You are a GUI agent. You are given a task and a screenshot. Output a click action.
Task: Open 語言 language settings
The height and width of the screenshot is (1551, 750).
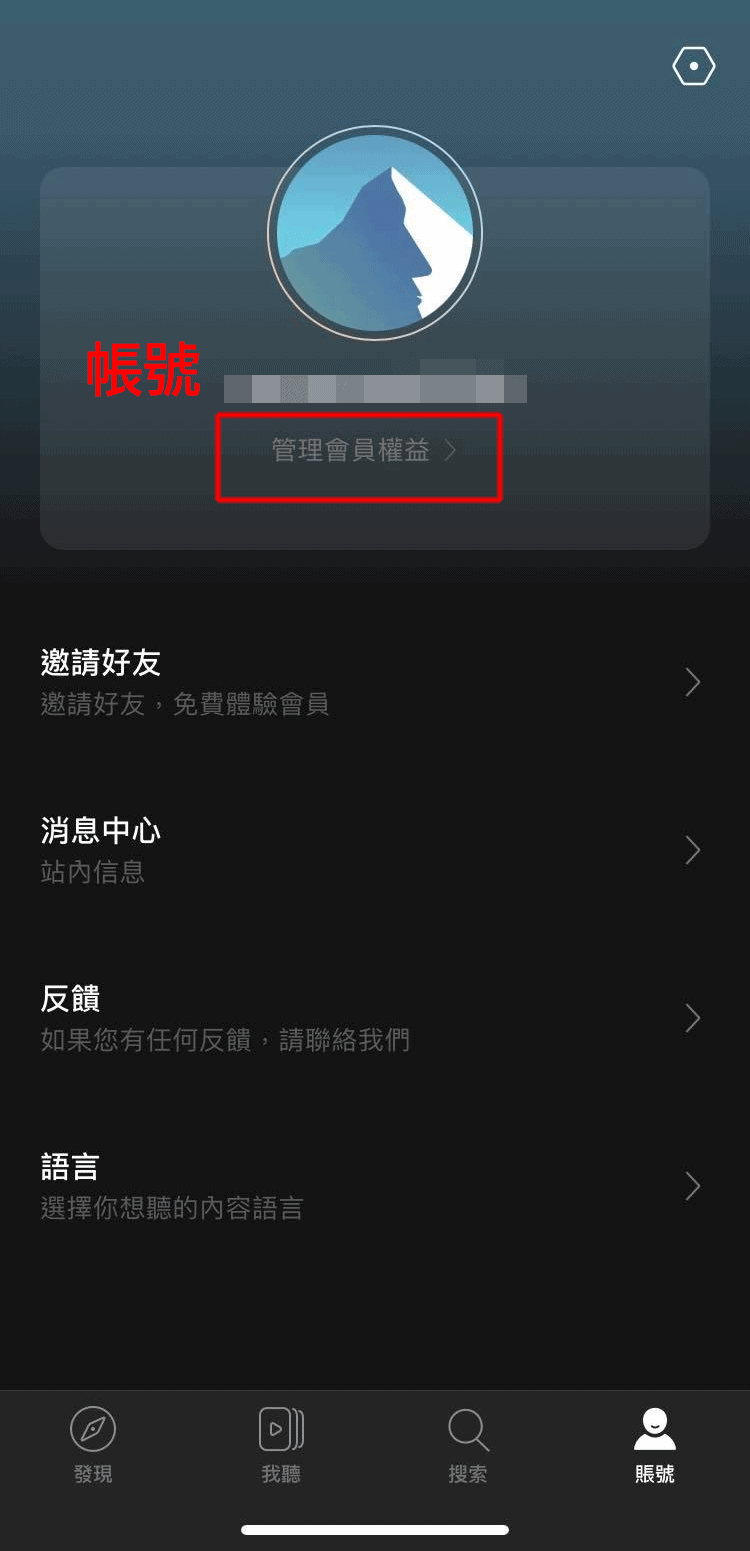coord(375,1186)
